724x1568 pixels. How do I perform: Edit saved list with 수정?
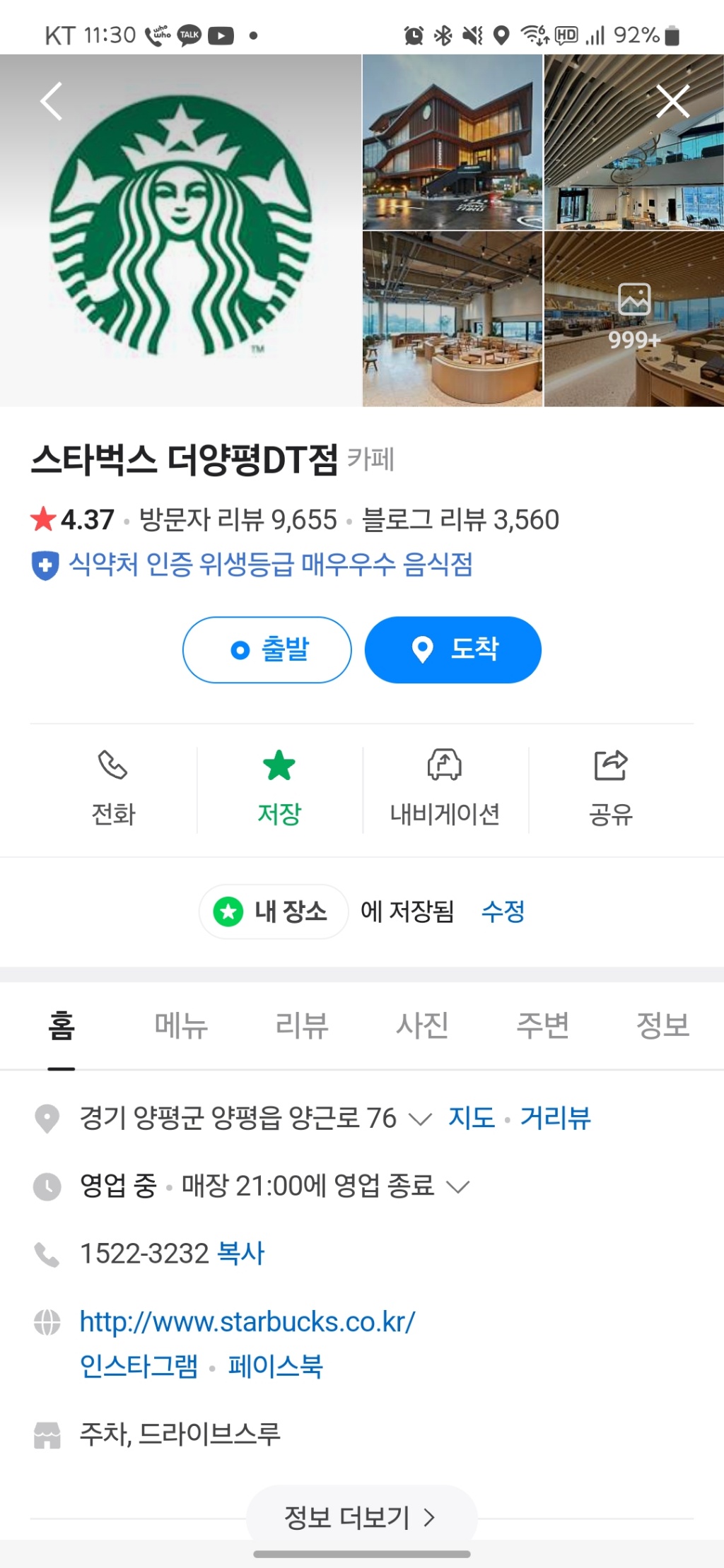503,912
